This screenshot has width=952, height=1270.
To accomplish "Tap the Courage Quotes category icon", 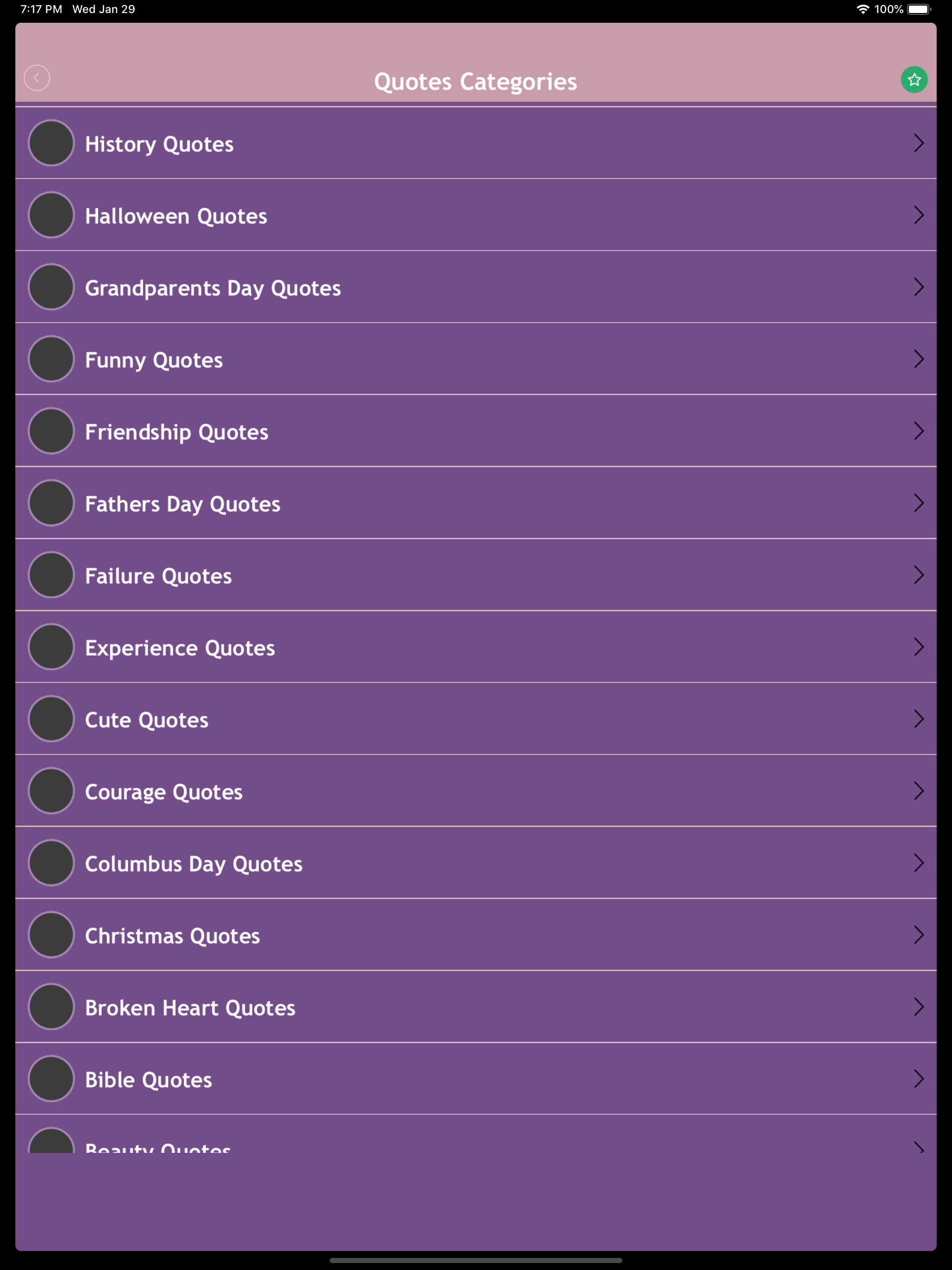I will point(51,791).
